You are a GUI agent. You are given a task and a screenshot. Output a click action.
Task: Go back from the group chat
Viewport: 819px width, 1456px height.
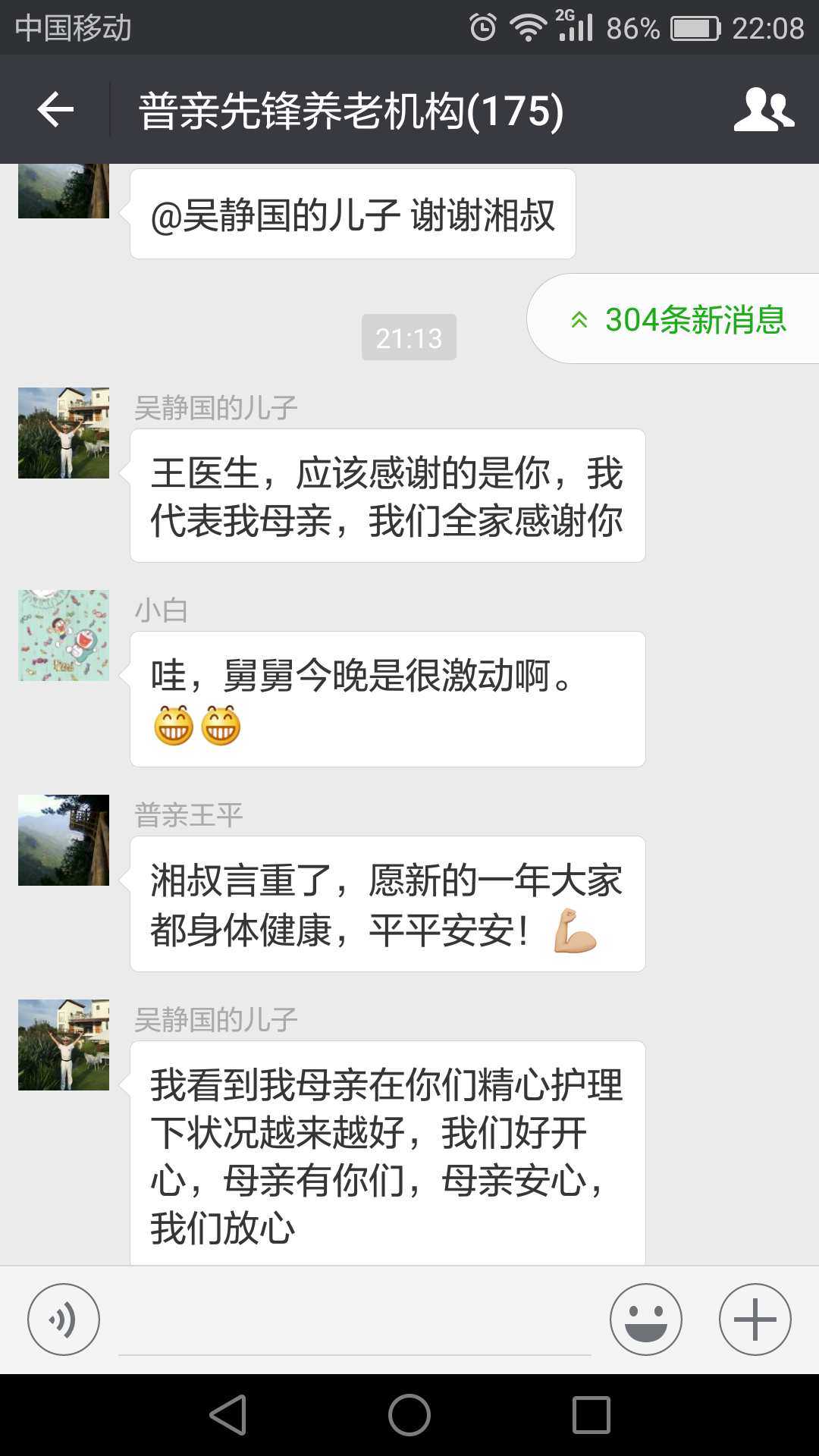click(55, 110)
